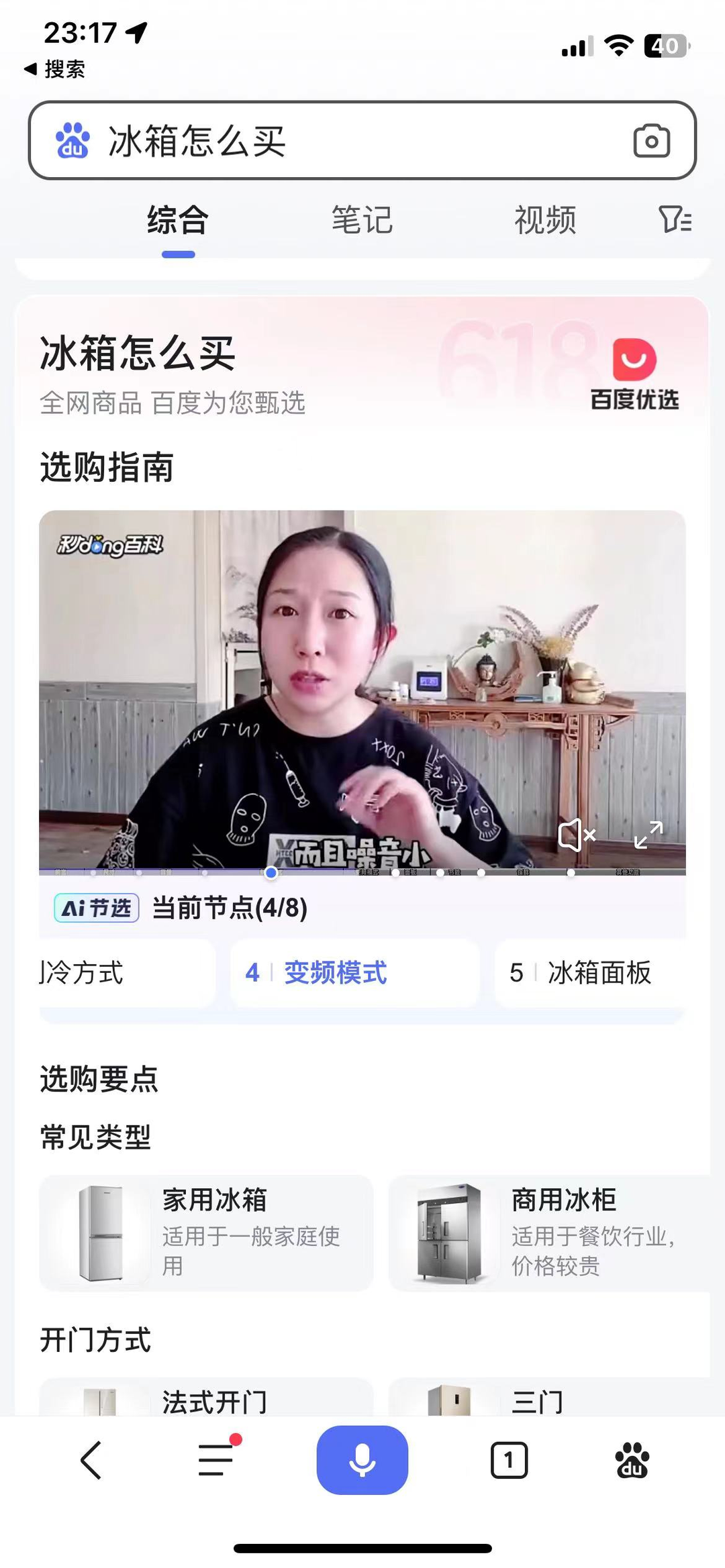Image resolution: width=725 pixels, height=1568 pixels.
Task: Open camera image search
Action: 651,141
